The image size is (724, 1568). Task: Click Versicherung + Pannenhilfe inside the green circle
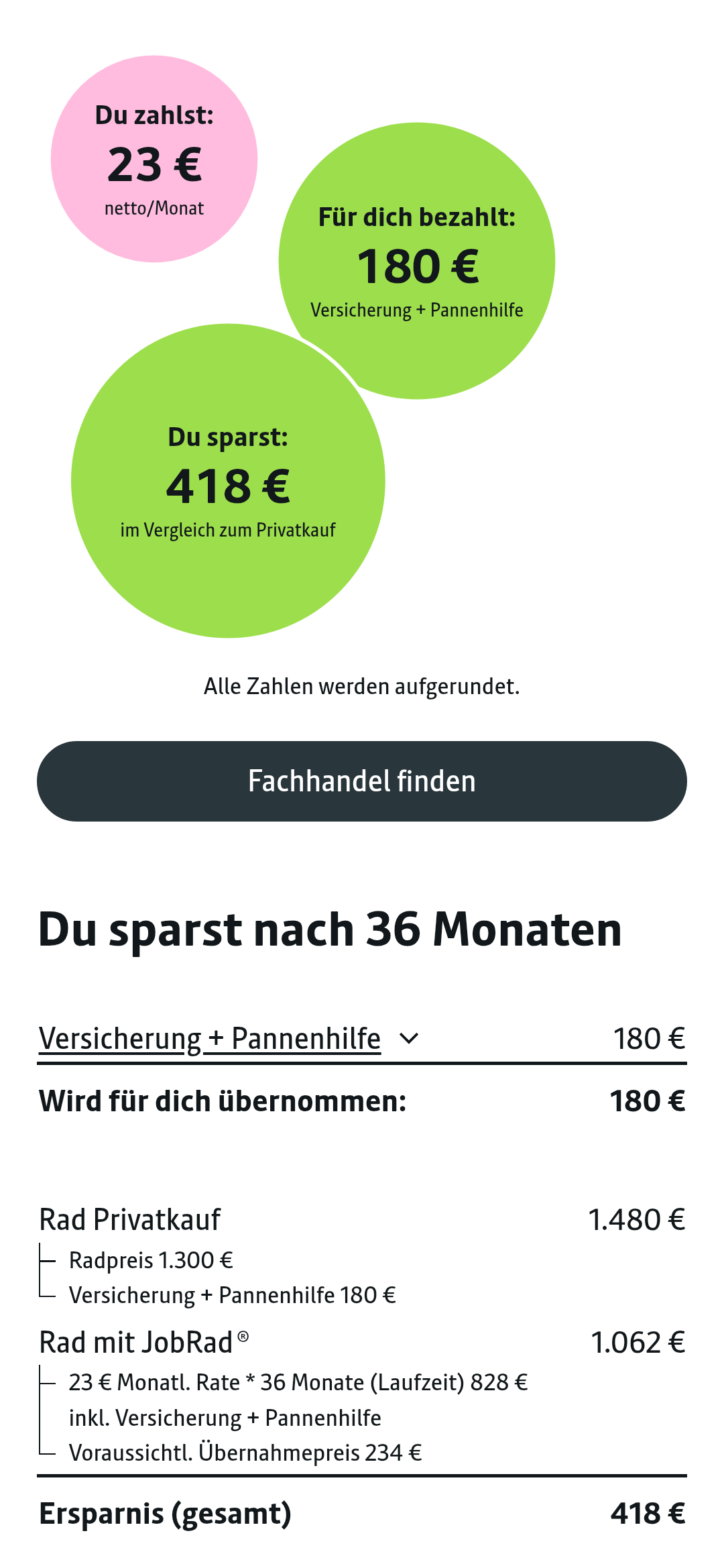pyautogui.click(x=417, y=310)
